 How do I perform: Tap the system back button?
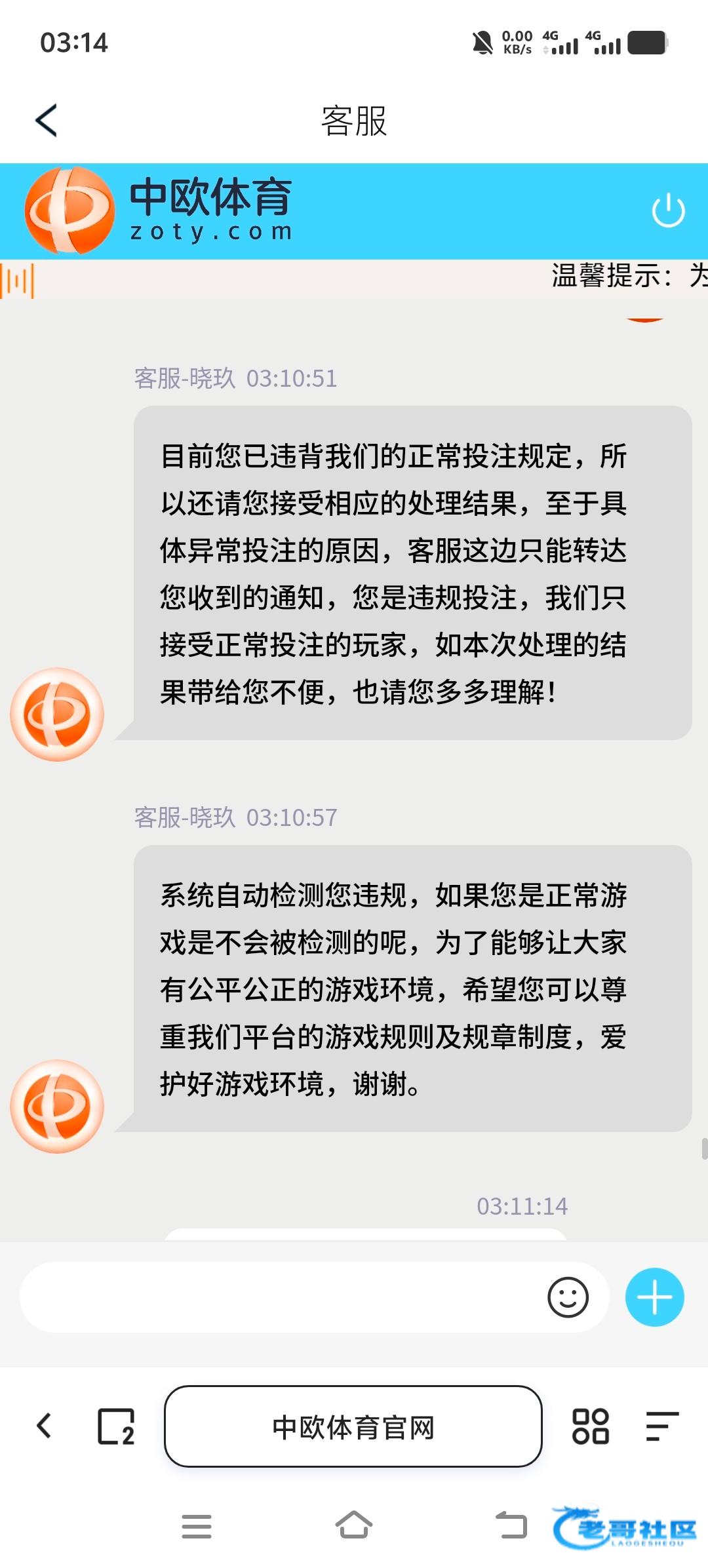(511, 1525)
